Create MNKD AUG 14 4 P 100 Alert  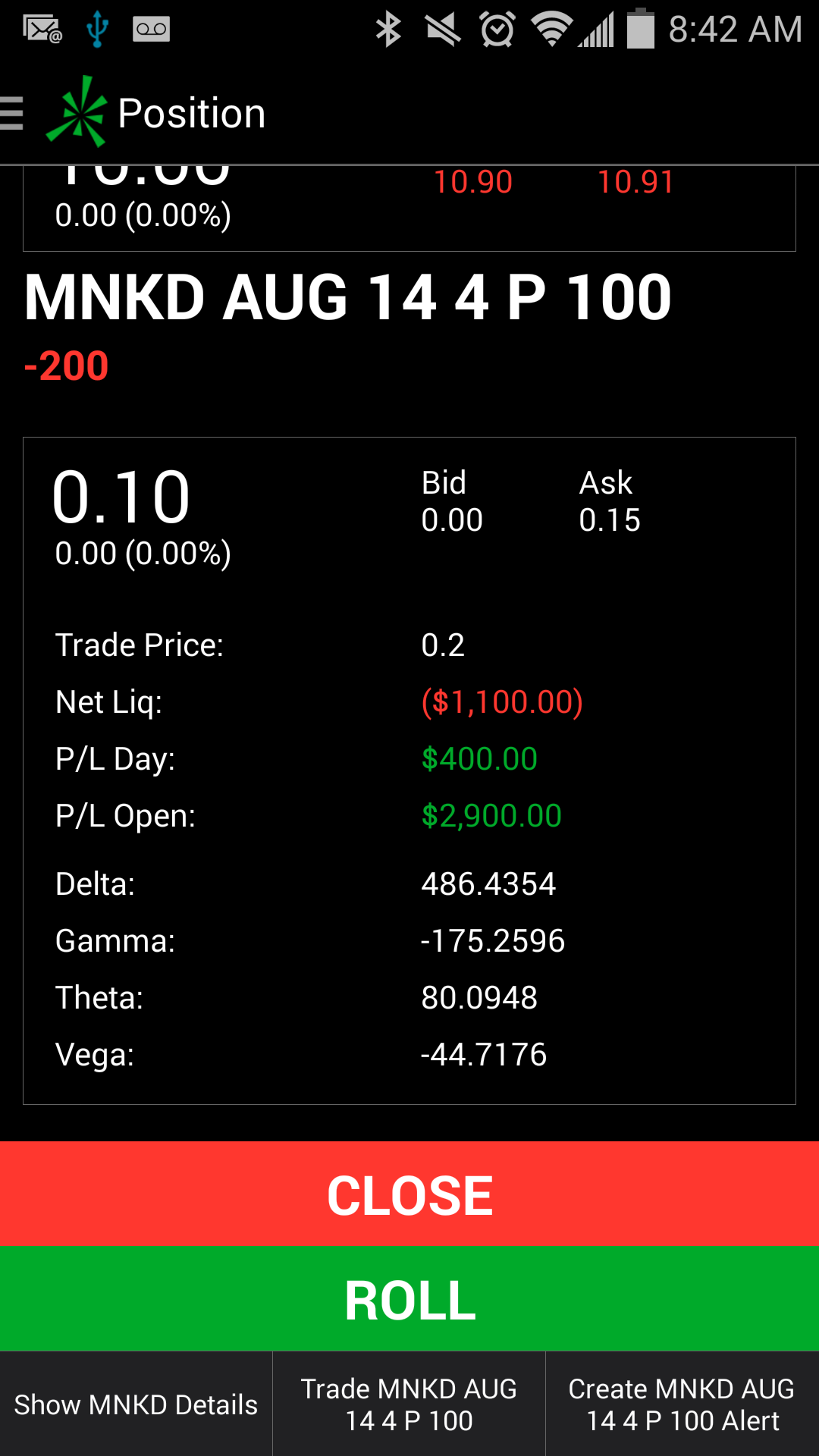682,1404
